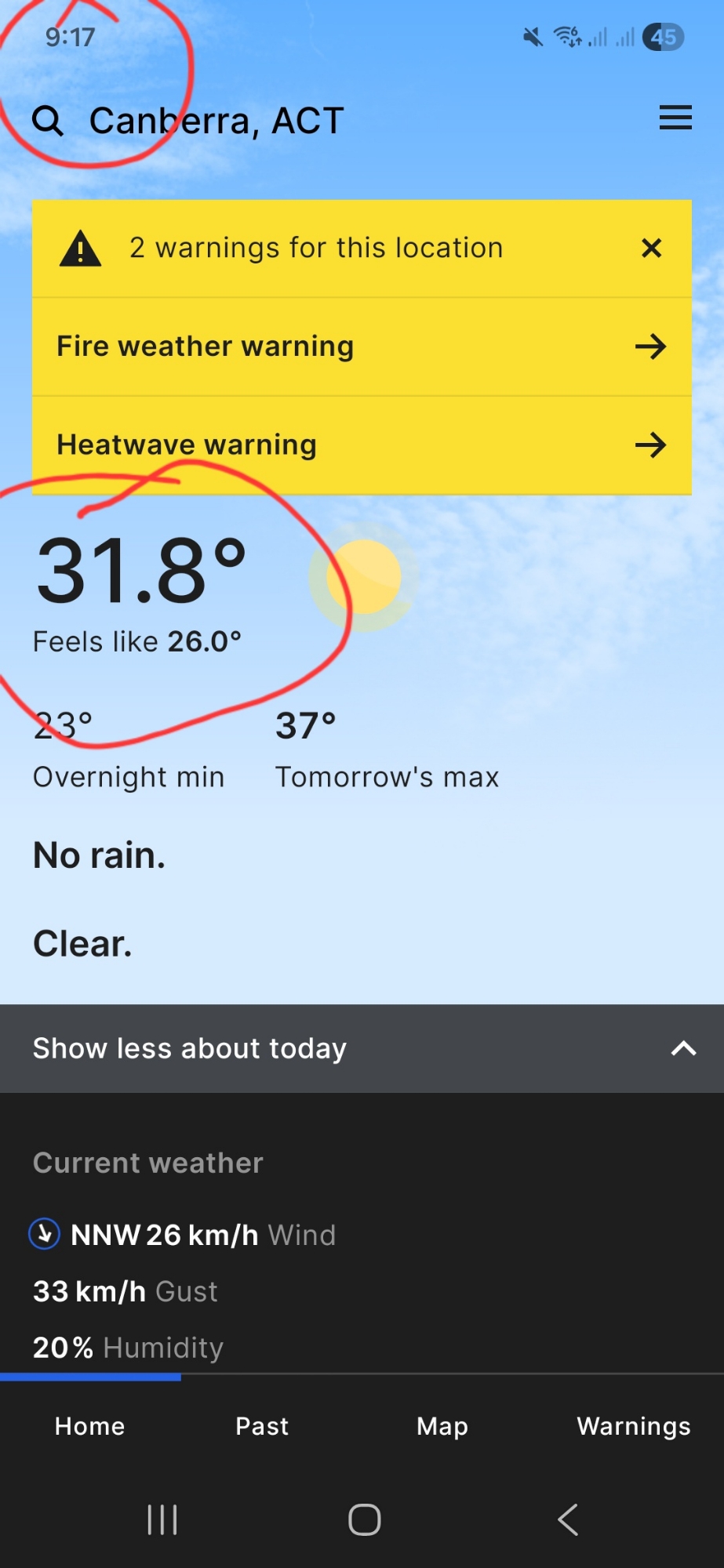Image resolution: width=724 pixels, height=1568 pixels.
Task: Go to the Warnings tab
Action: (x=634, y=1426)
